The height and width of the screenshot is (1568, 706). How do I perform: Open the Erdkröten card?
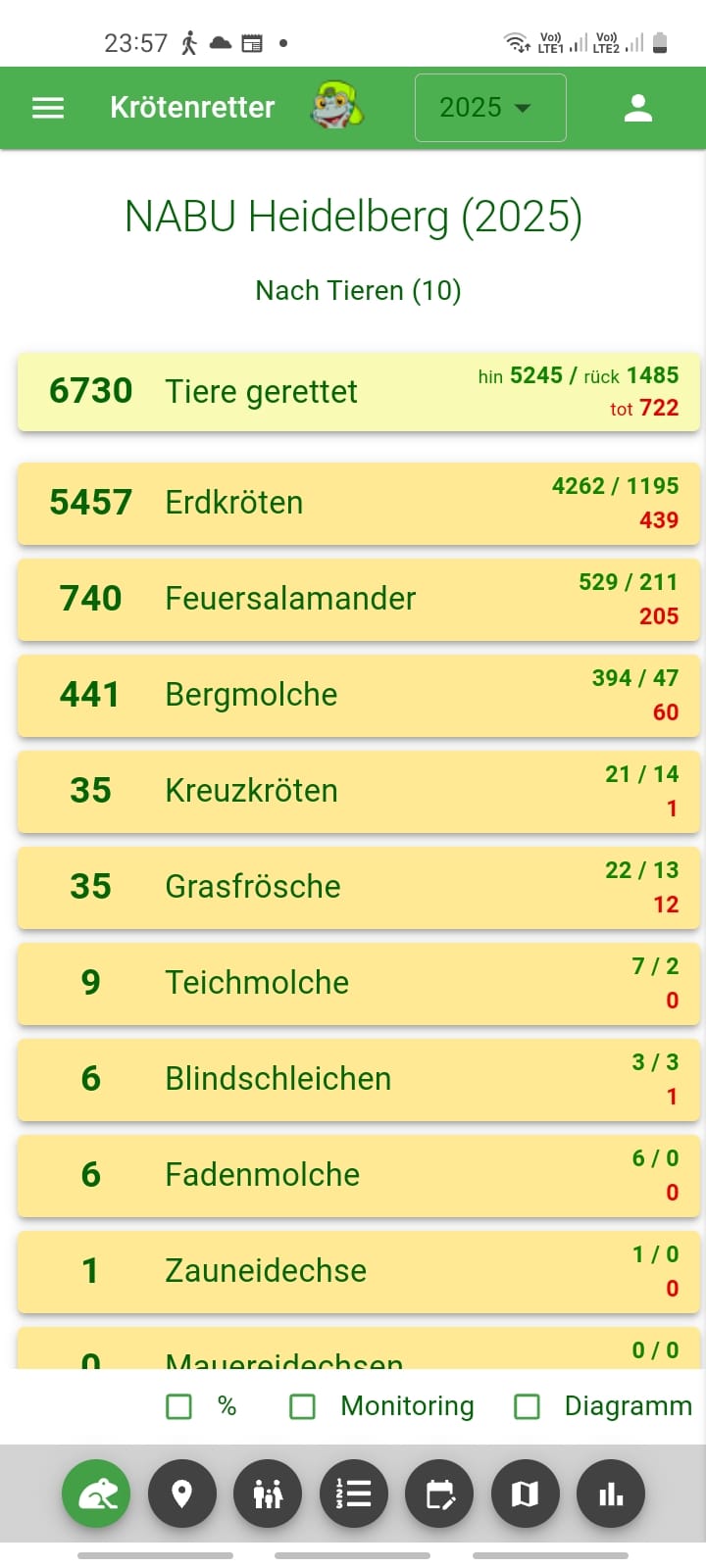[359, 503]
